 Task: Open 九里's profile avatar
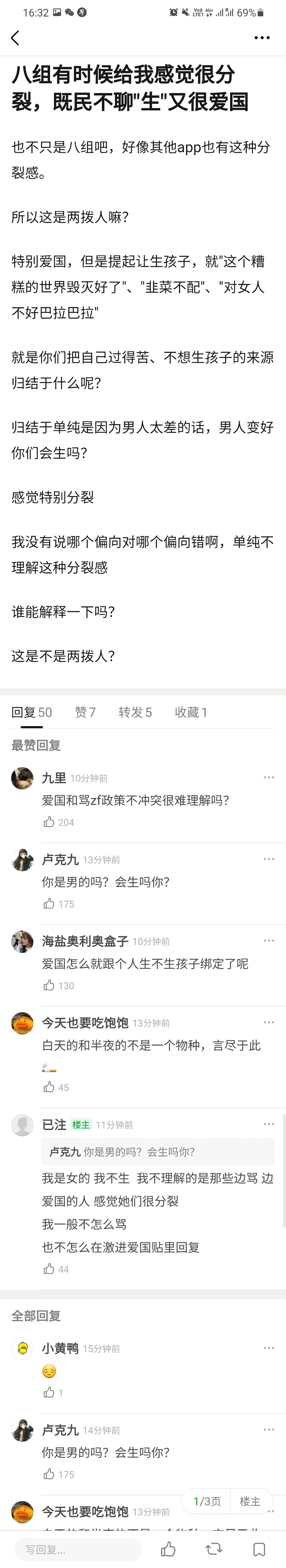pos(23,779)
